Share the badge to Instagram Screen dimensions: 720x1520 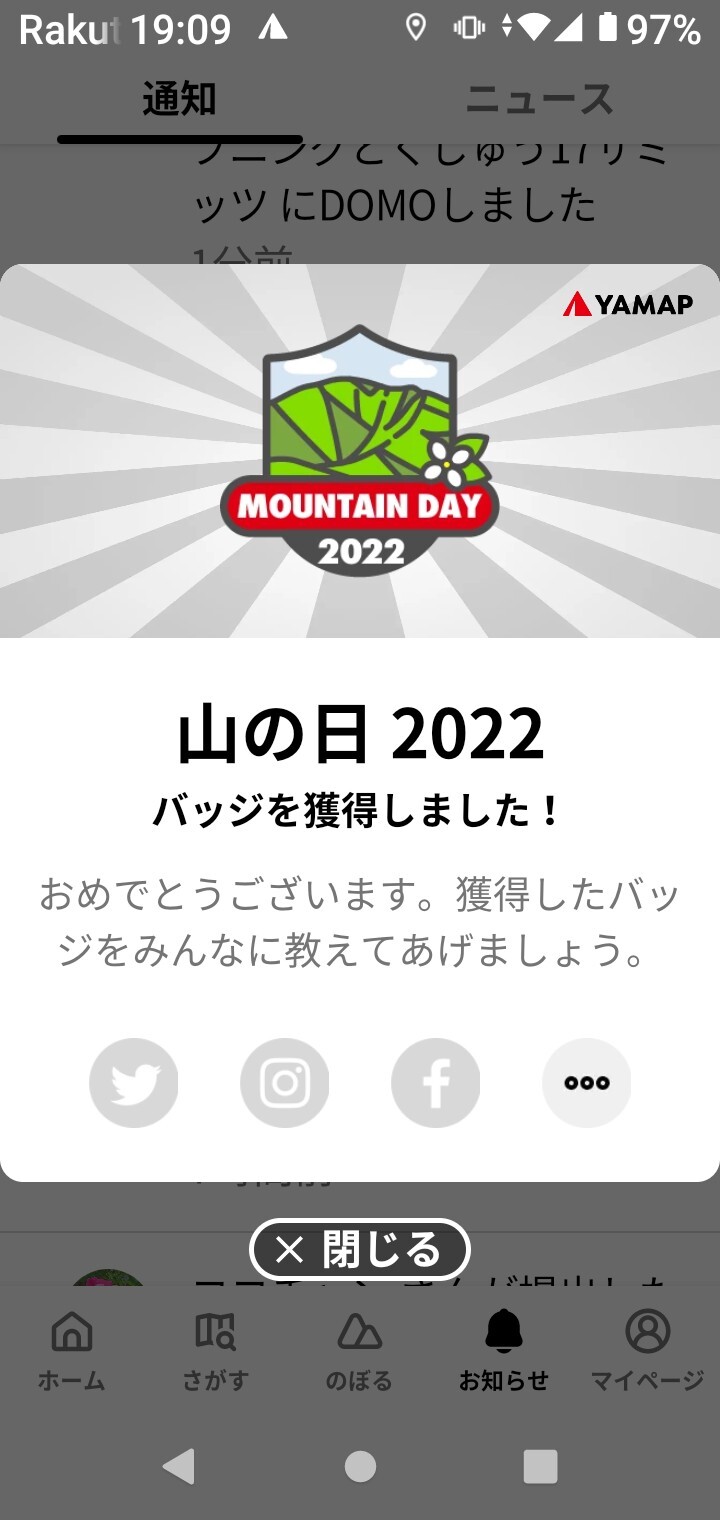285,1083
